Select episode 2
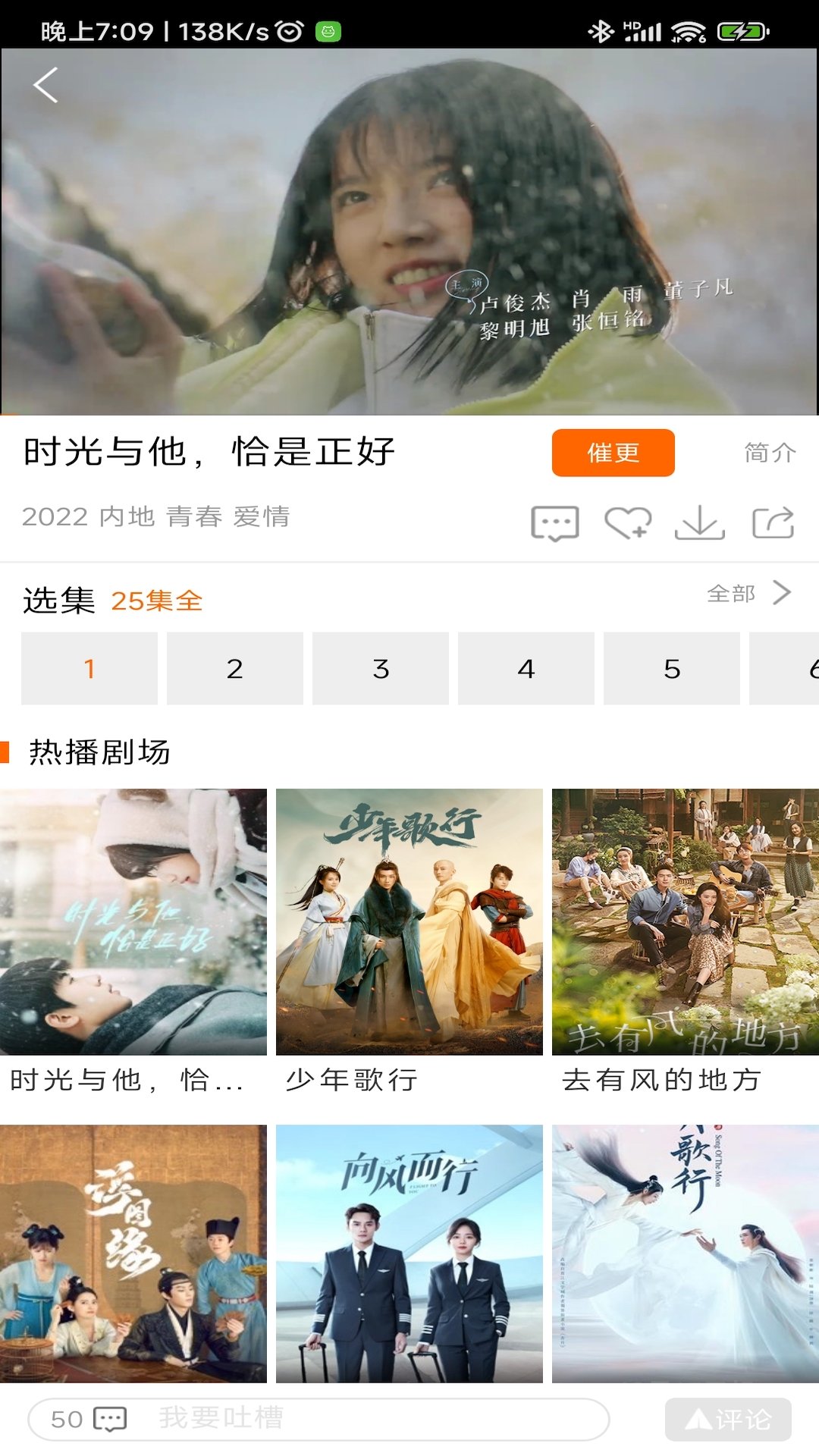Viewport: 819px width, 1456px height. [x=235, y=669]
